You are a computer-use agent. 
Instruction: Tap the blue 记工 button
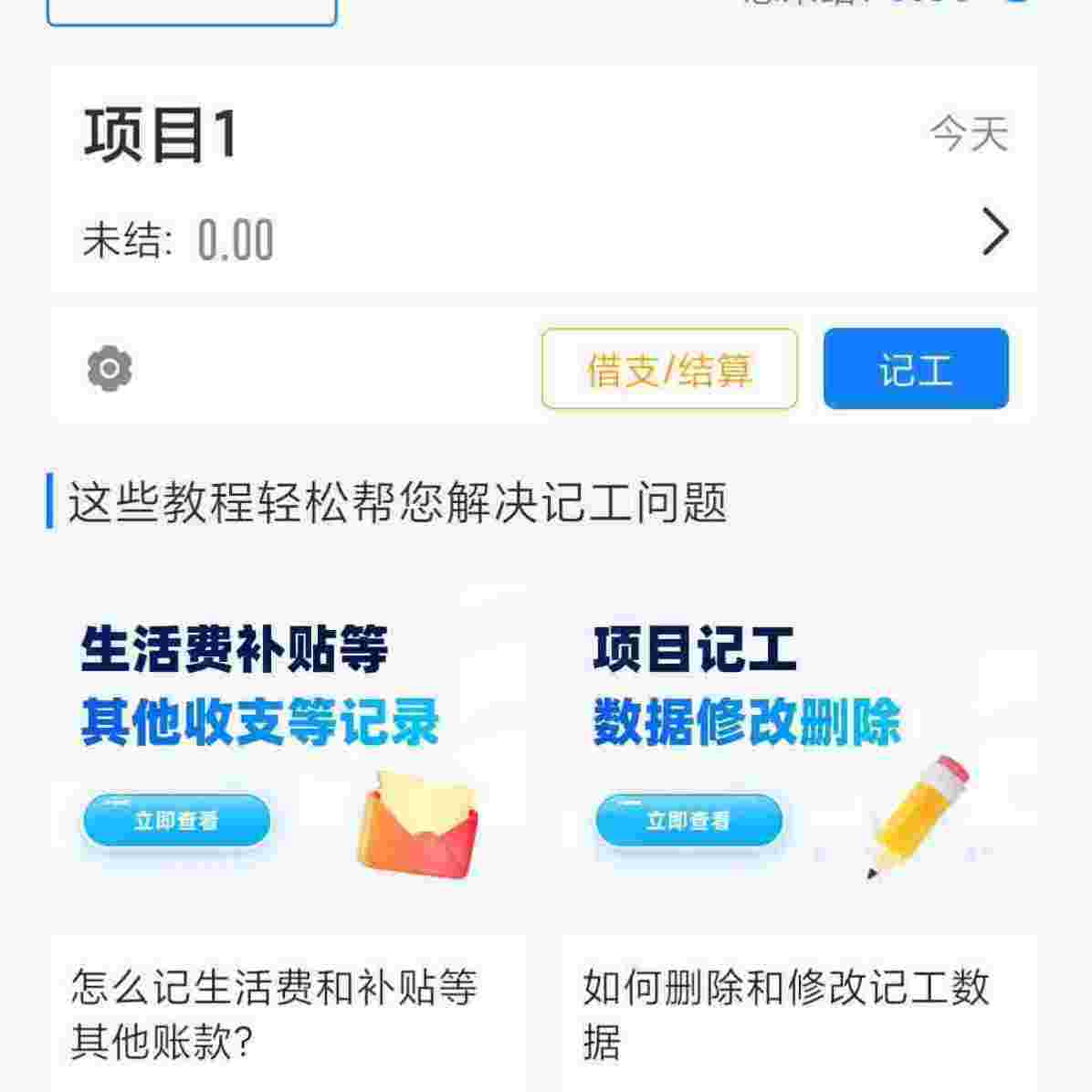pos(916,369)
